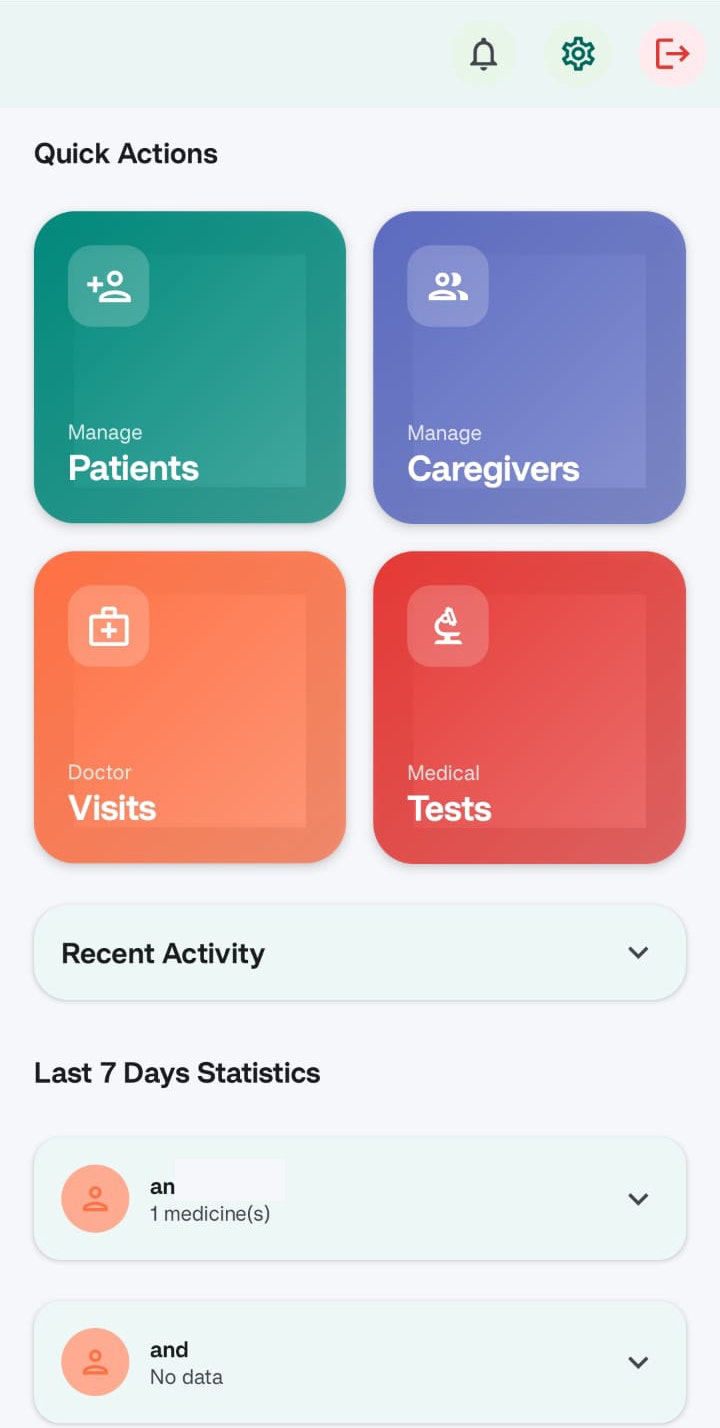
Task: Open the Doctor Visits card
Action: [x=190, y=707]
